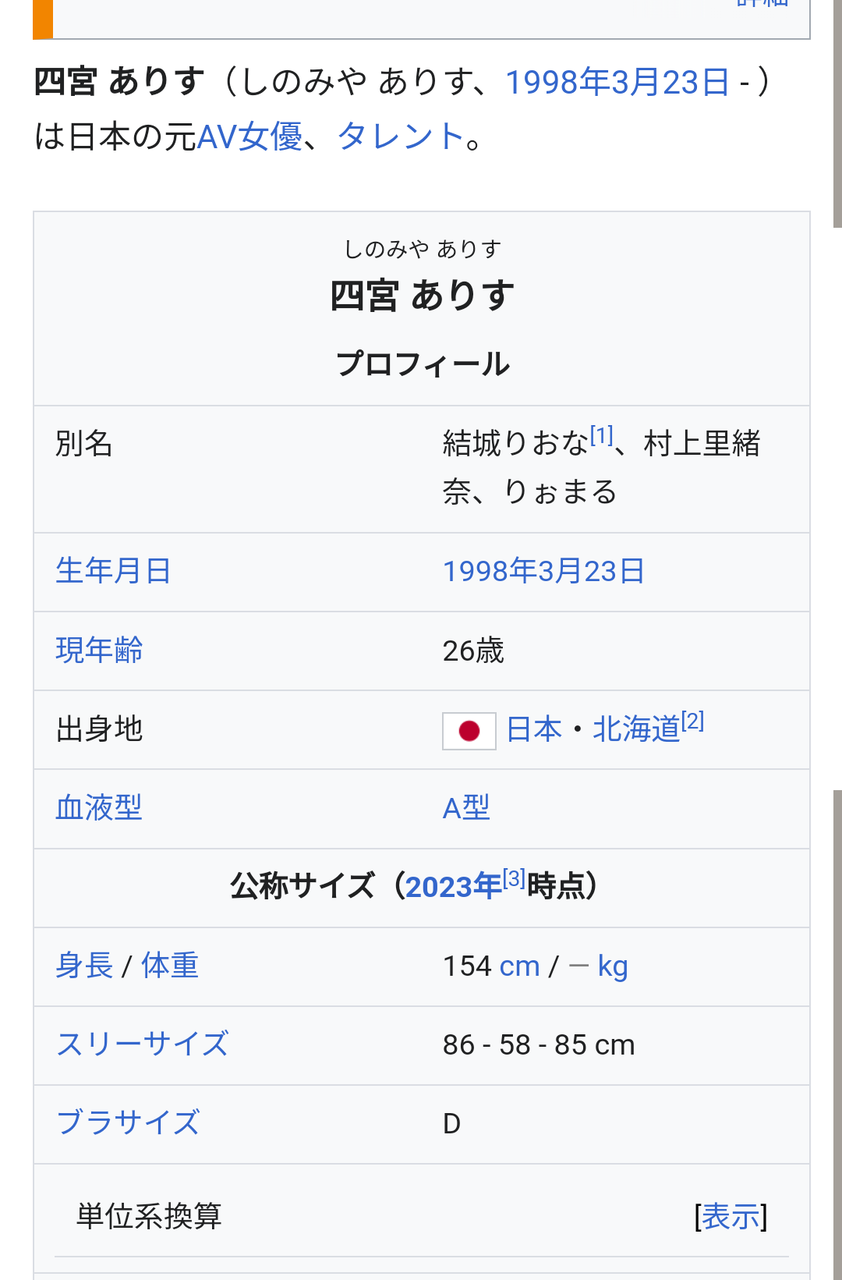Screen dimensions: 842x1280
Task: Open the スリーサイズ link
Action: point(142,1044)
